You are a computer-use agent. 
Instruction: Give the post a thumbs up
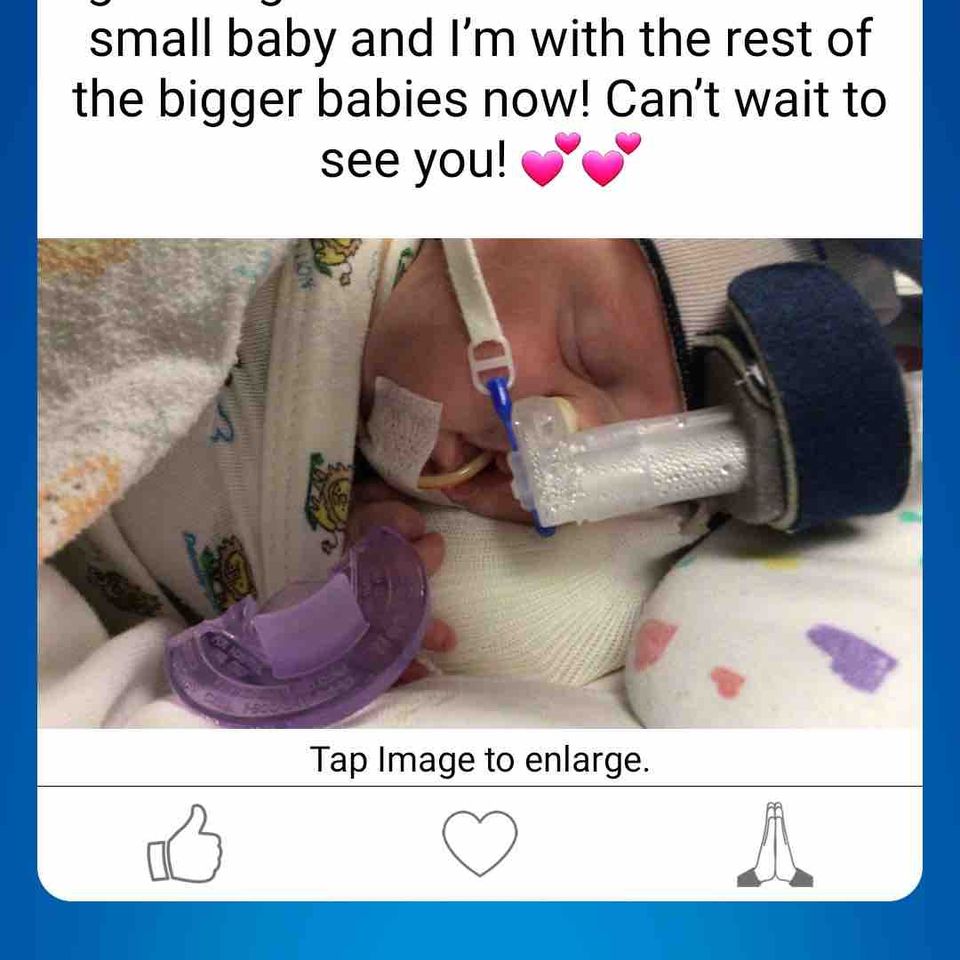pyautogui.click(x=185, y=844)
